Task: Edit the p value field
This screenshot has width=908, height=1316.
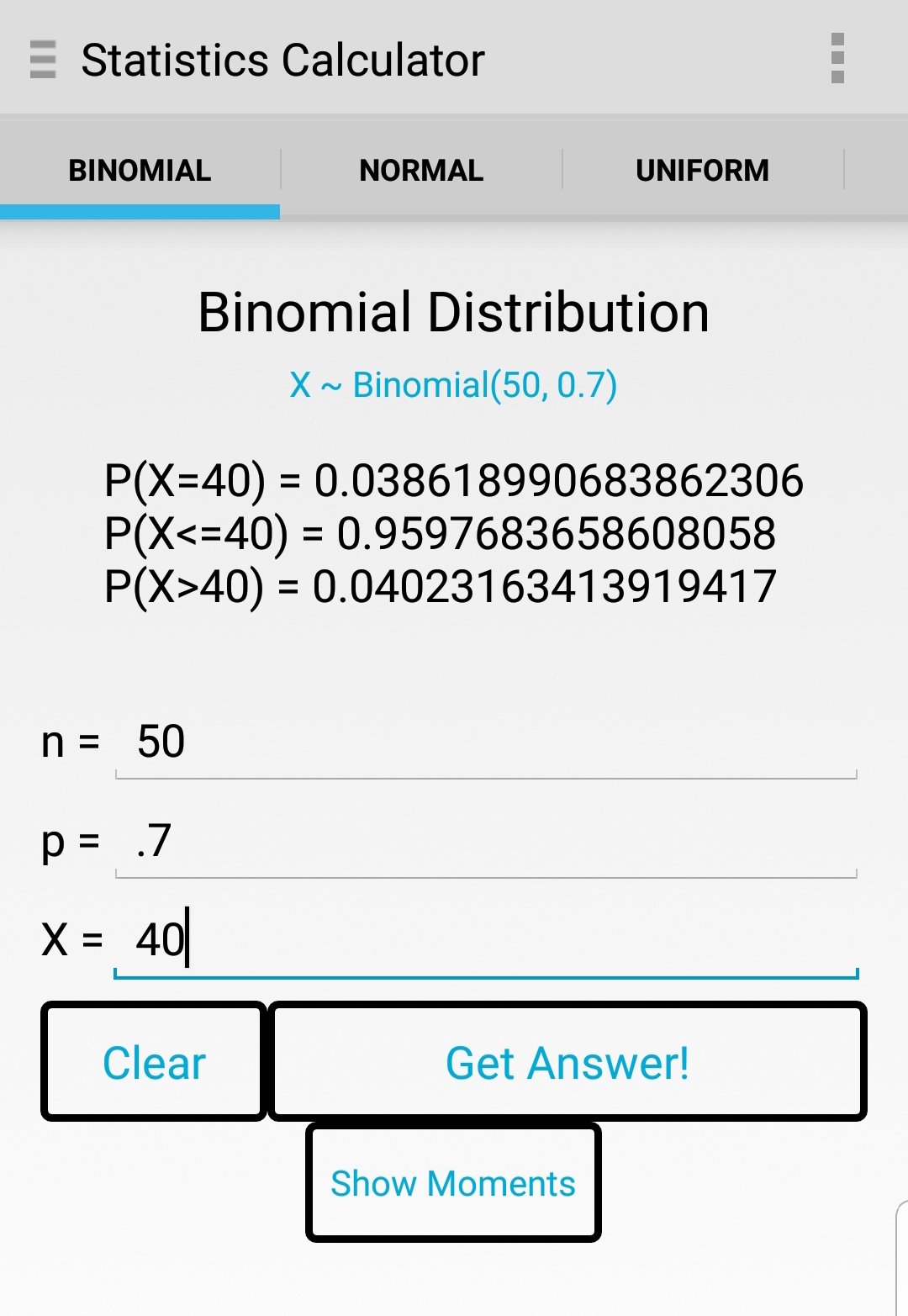Action: (486, 841)
